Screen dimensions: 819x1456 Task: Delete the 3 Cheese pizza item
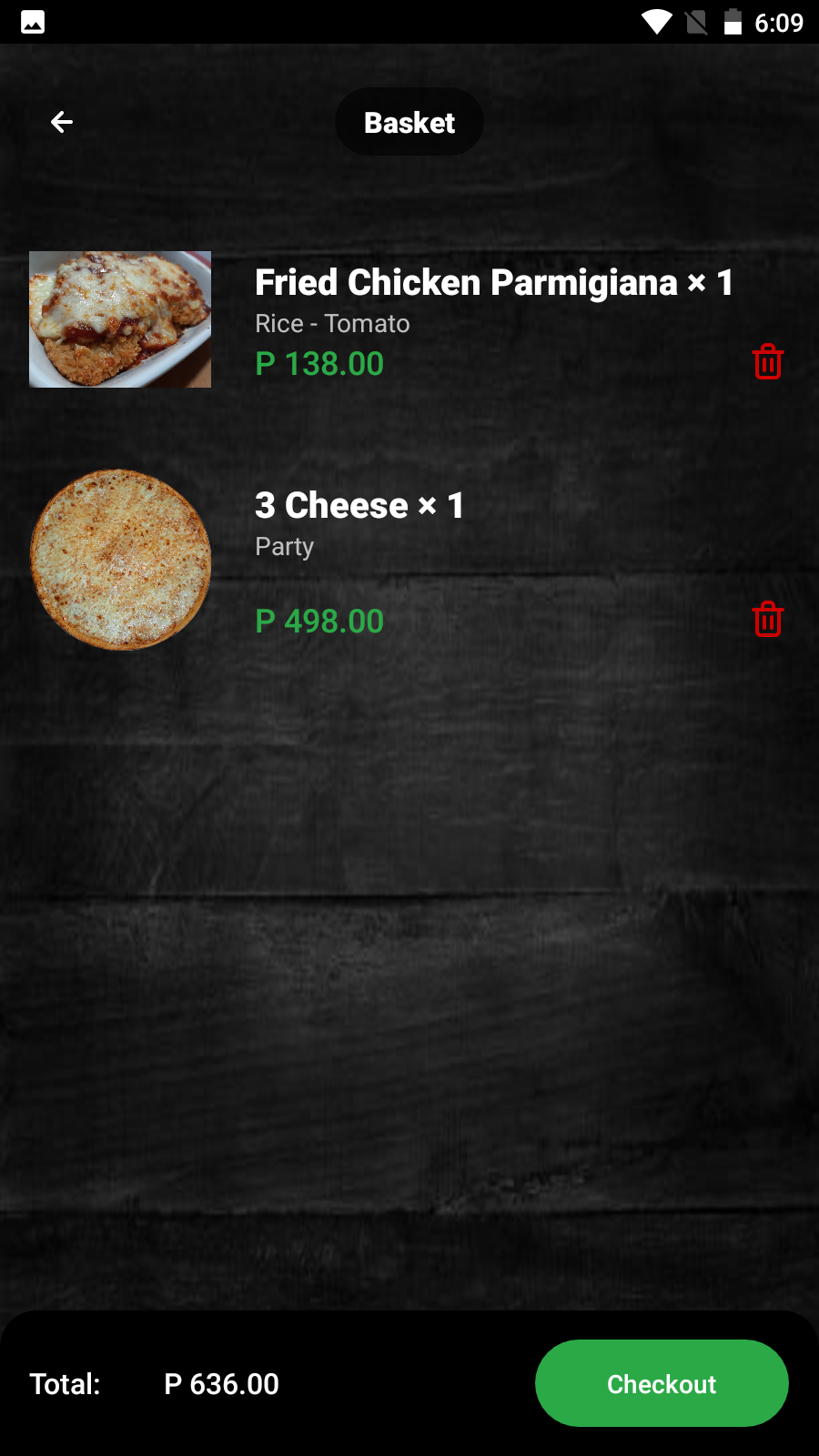[767, 620]
